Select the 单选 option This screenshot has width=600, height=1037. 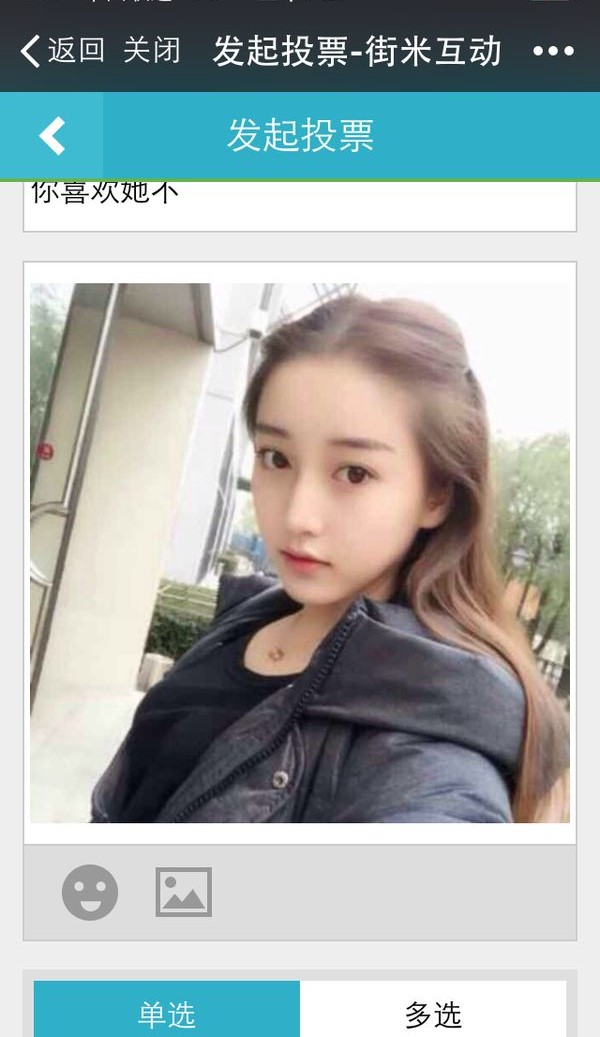(x=167, y=1012)
